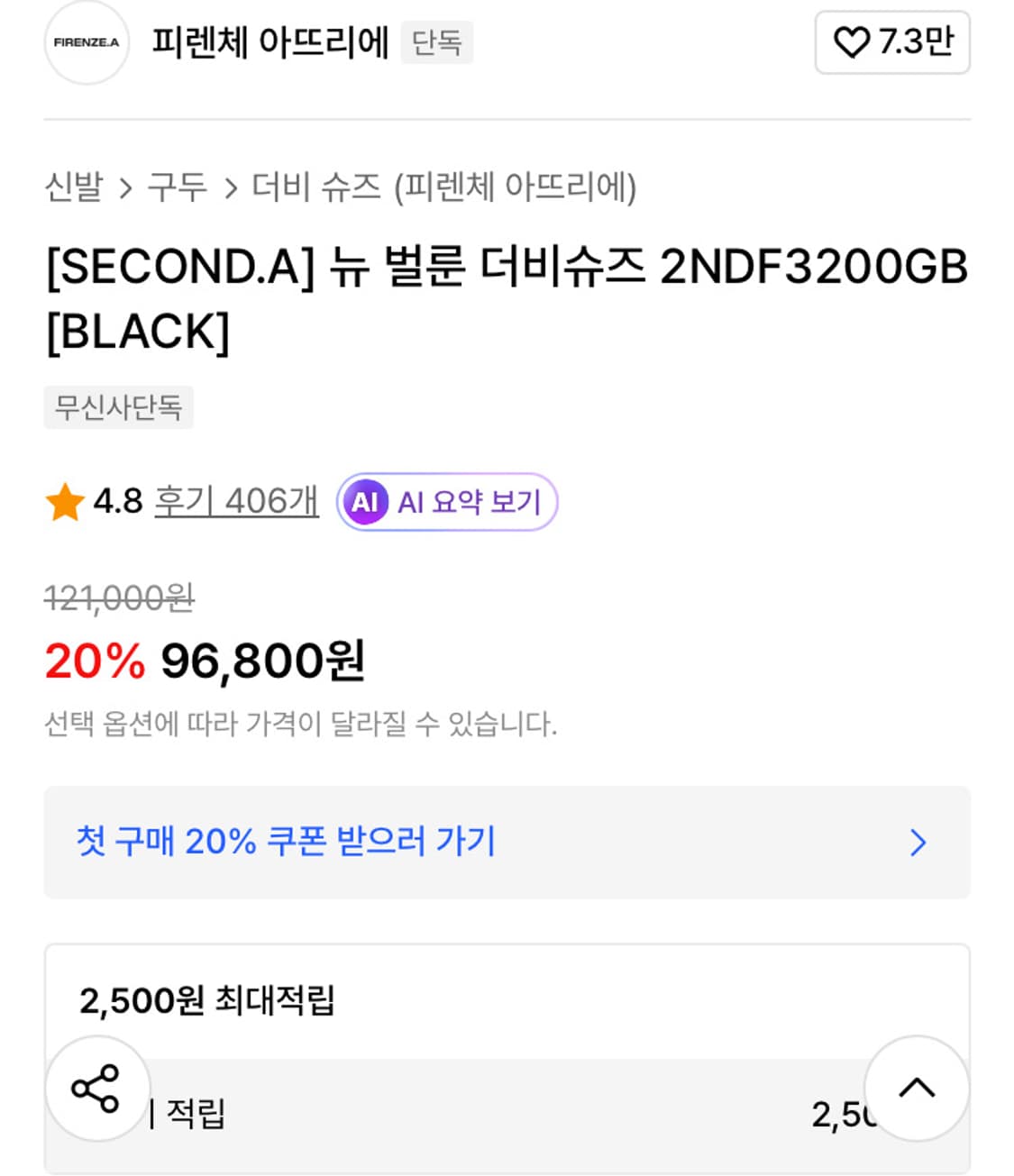Navigate to the 신발 breadcrumb category
Image resolution: width=1014 pixels, height=1176 pixels.
tap(76, 187)
